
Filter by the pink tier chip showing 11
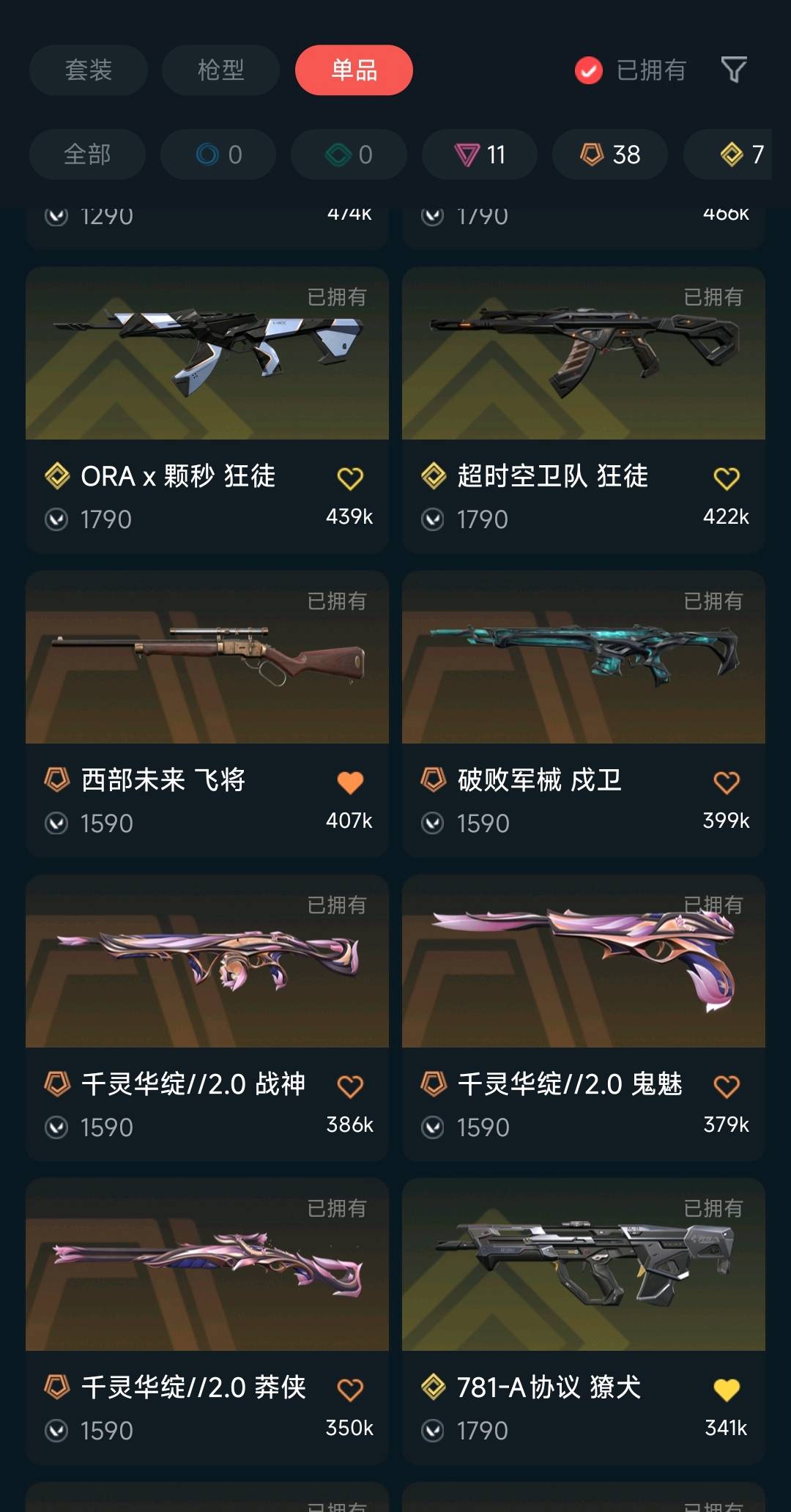pyautogui.click(x=480, y=155)
